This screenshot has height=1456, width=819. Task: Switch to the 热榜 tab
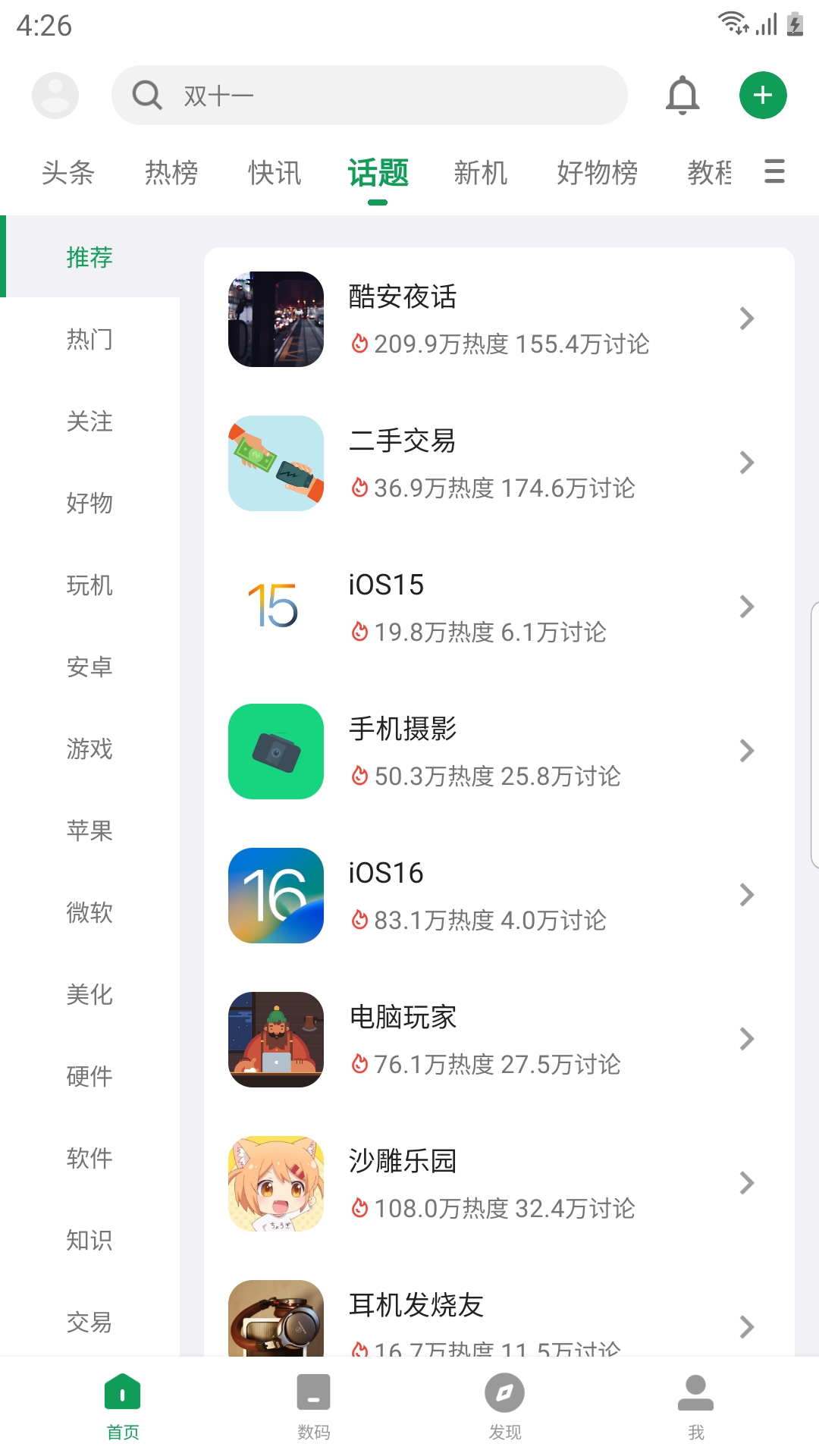170,173
